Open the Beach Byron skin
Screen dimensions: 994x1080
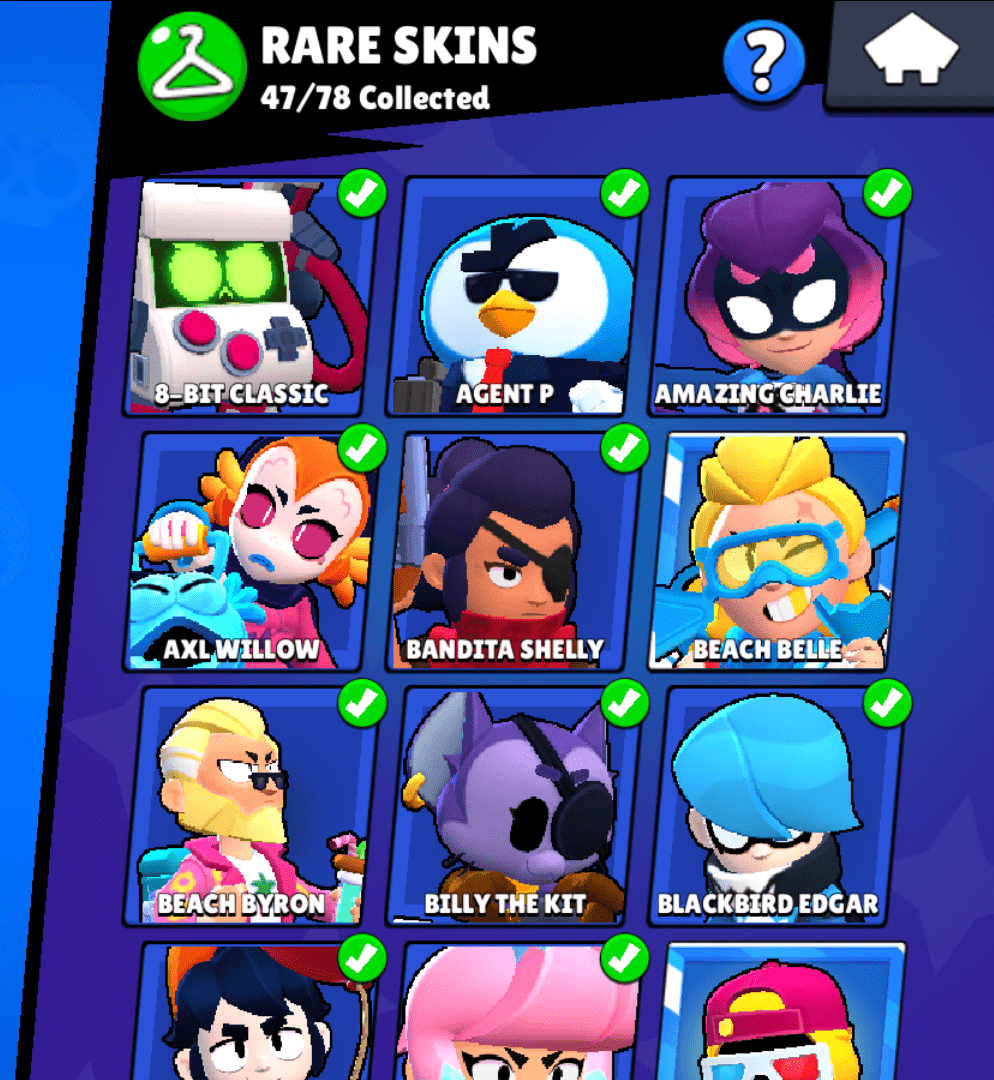pyautogui.click(x=250, y=806)
